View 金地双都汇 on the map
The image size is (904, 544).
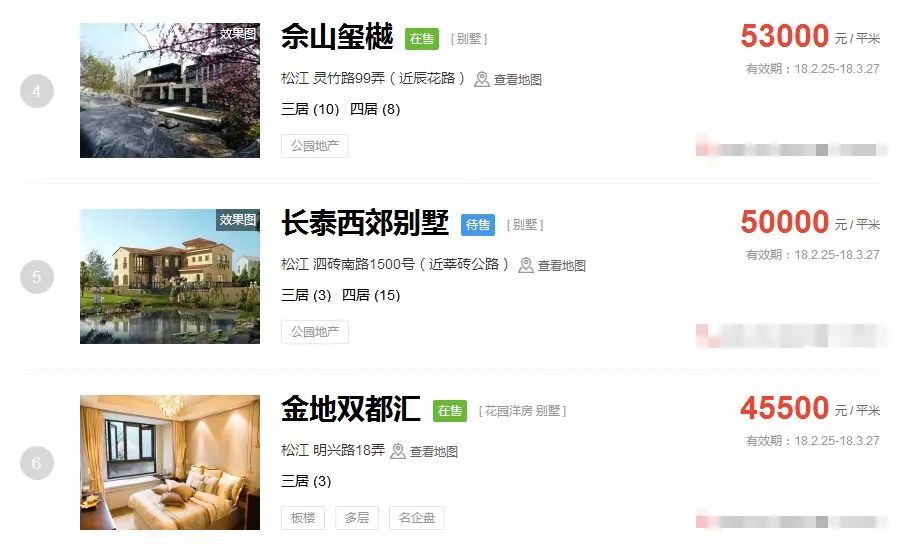425,452
